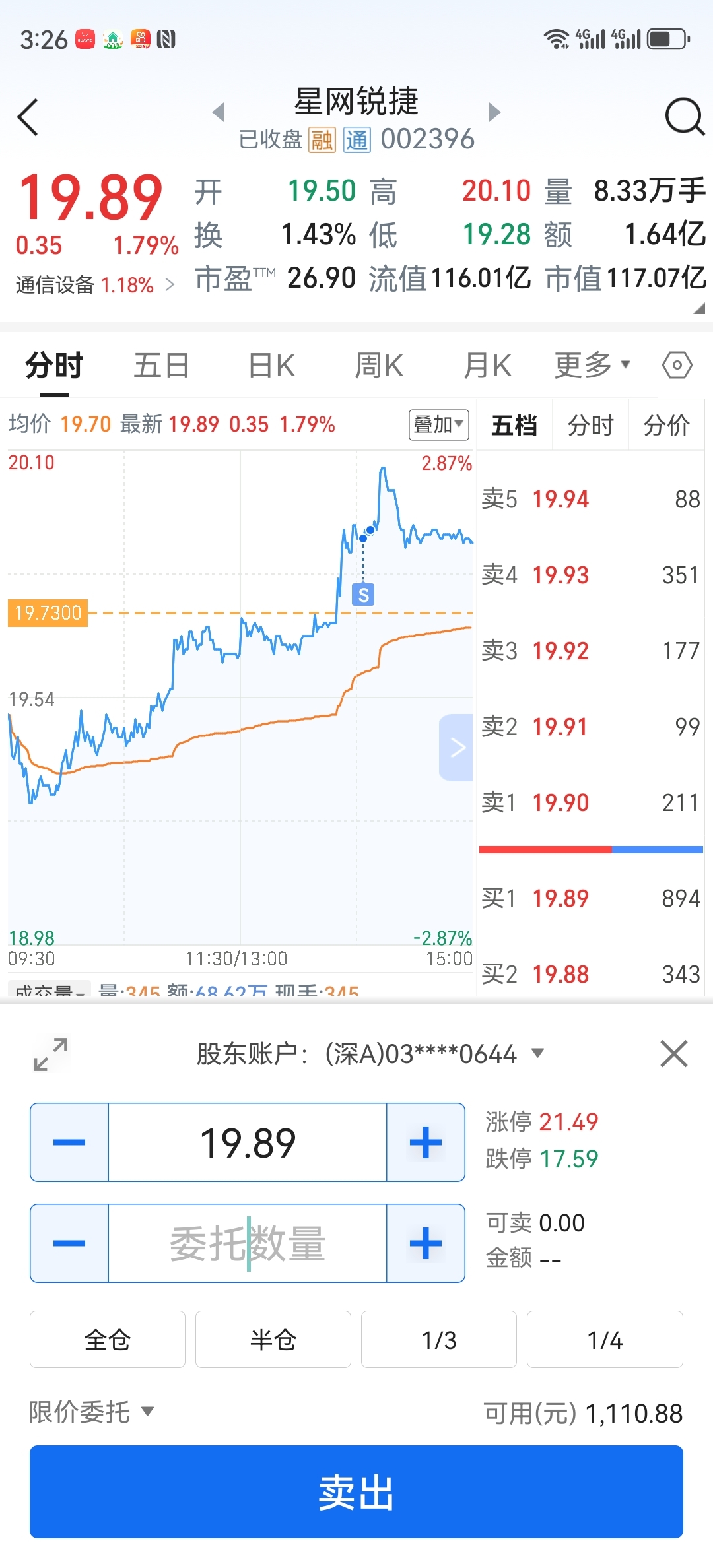Change the 限价委托 order type

(91, 1412)
